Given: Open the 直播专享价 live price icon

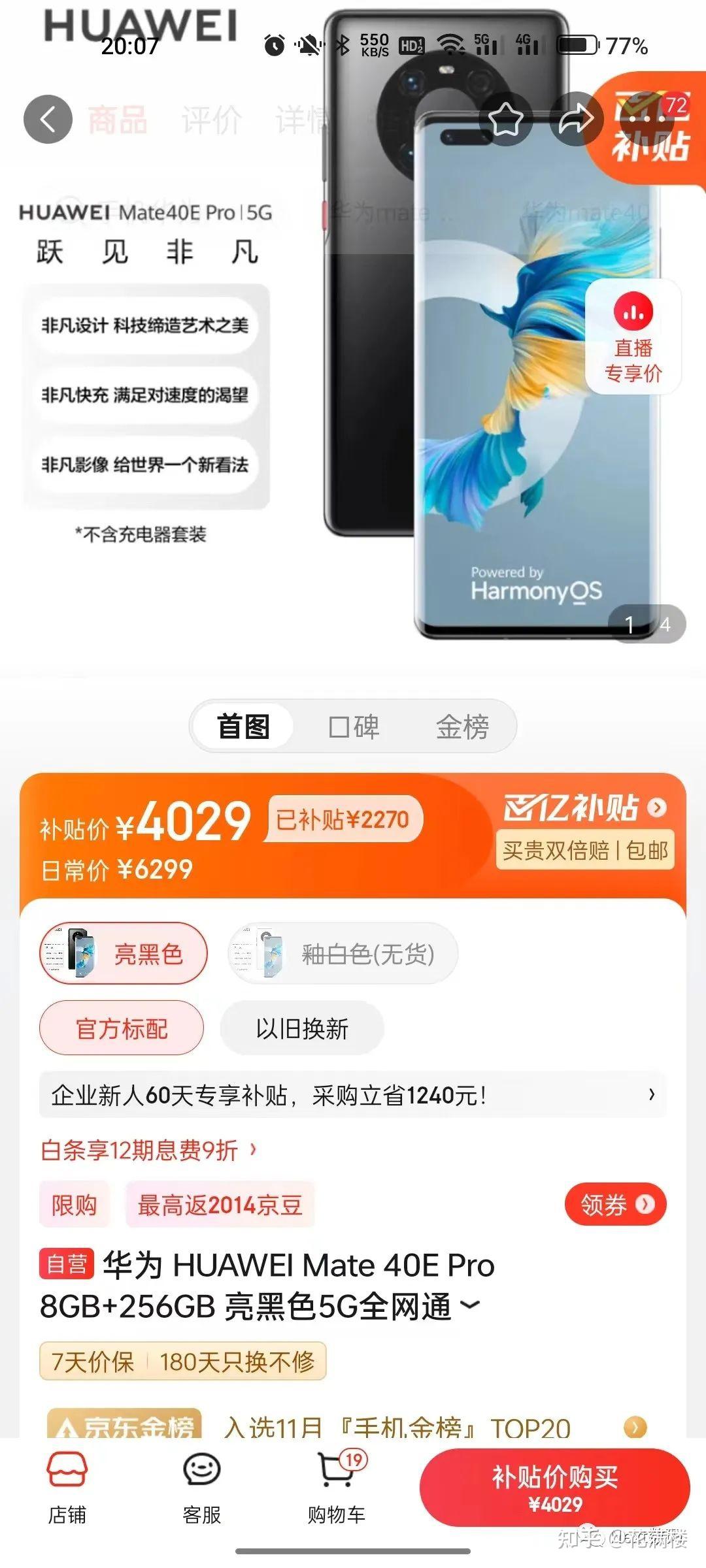Looking at the screenshot, I should [x=633, y=338].
